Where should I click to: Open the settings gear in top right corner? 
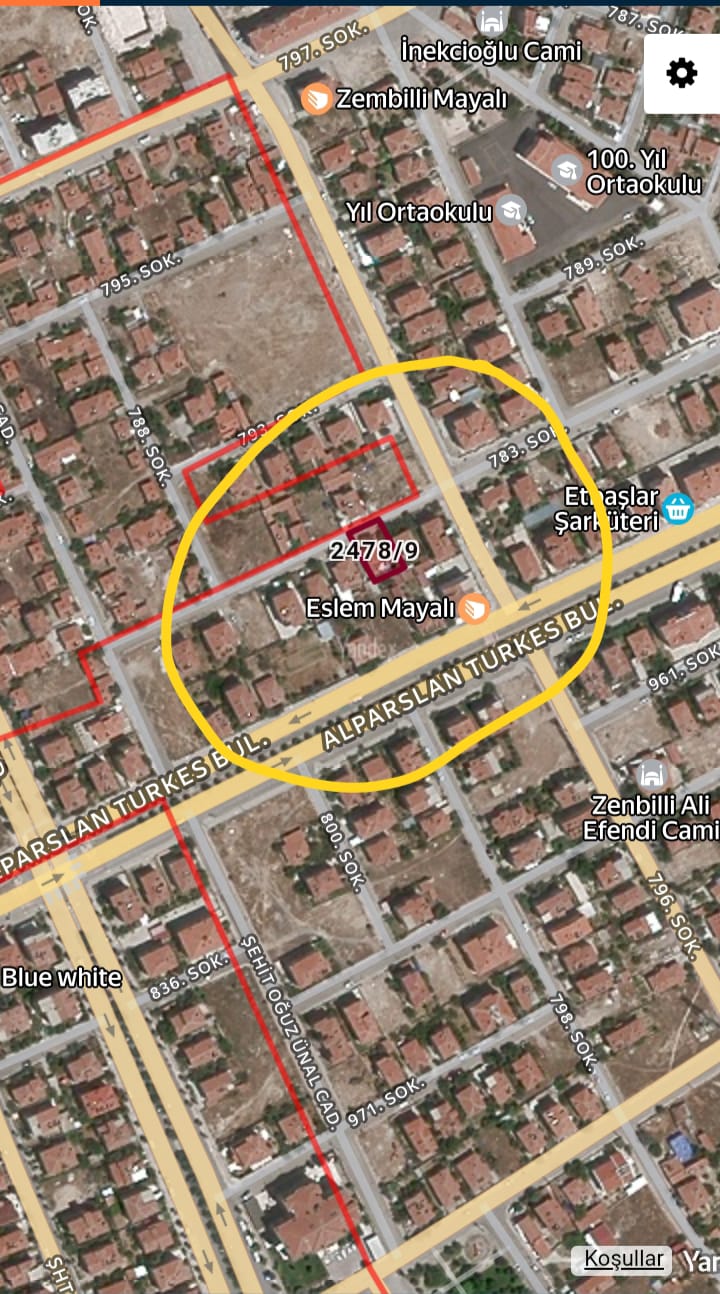[x=683, y=72]
